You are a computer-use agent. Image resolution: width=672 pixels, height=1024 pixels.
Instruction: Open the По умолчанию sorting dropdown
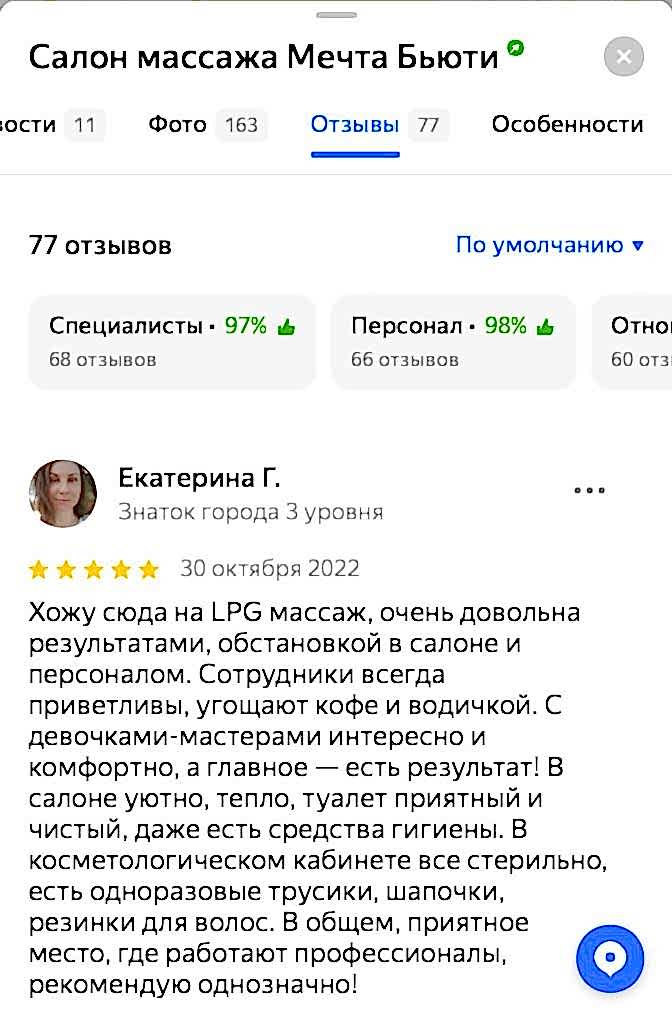549,245
